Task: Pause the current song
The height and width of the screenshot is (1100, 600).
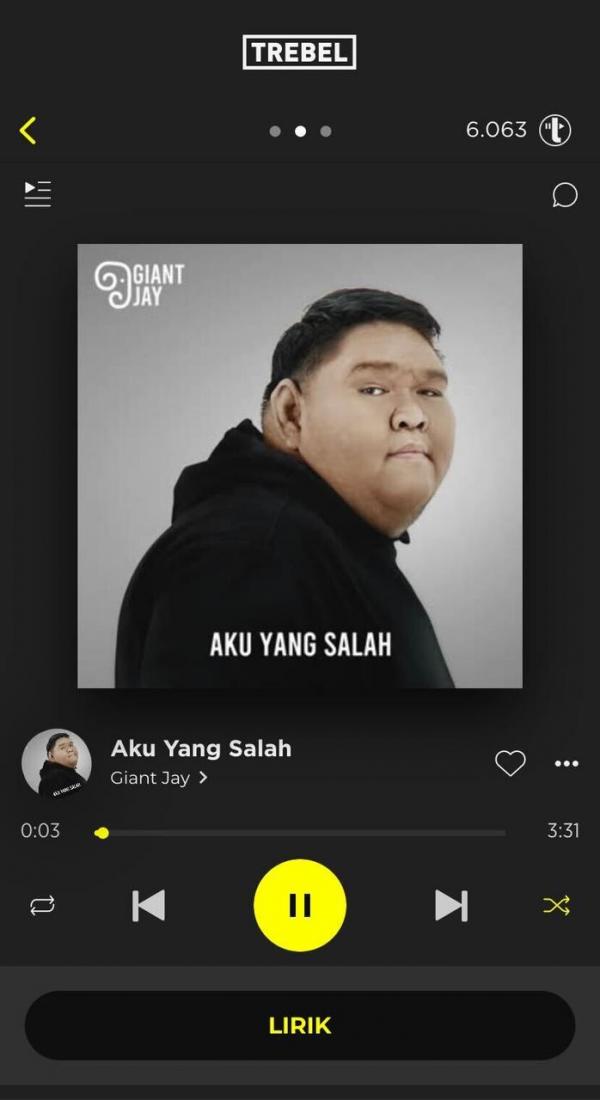Action: click(x=300, y=905)
